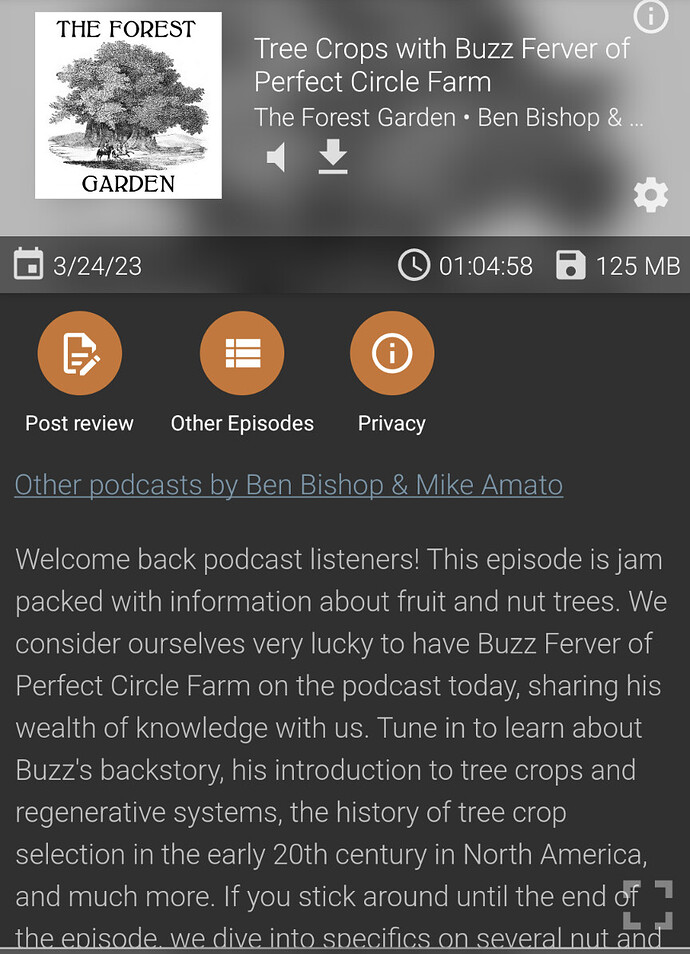Tap The Forest Garden cover artwork
Viewport: 690px width, 954px height.
coord(128,105)
